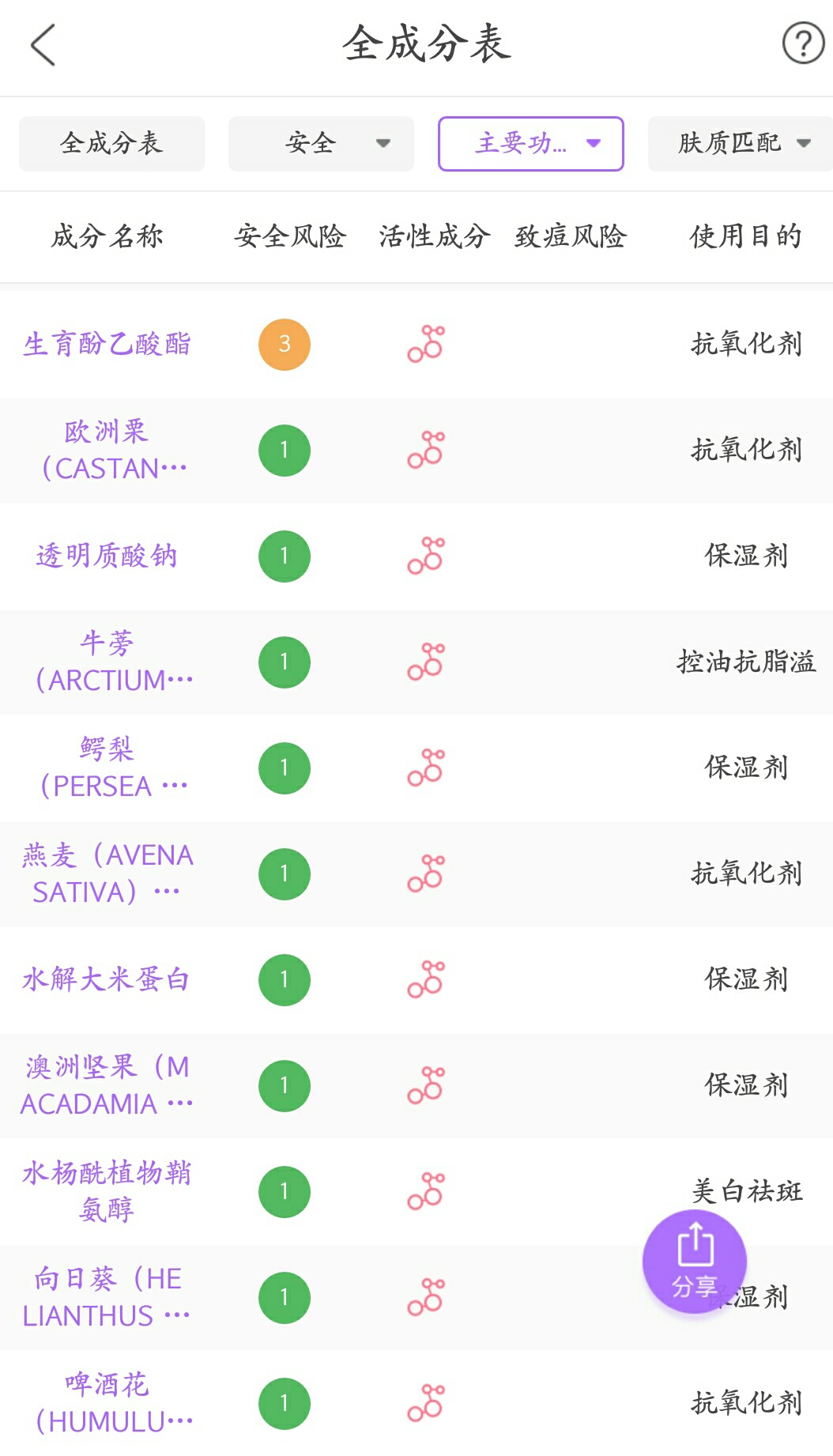
Task: Open the 主要功 function dropdown
Action: click(530, 143)
